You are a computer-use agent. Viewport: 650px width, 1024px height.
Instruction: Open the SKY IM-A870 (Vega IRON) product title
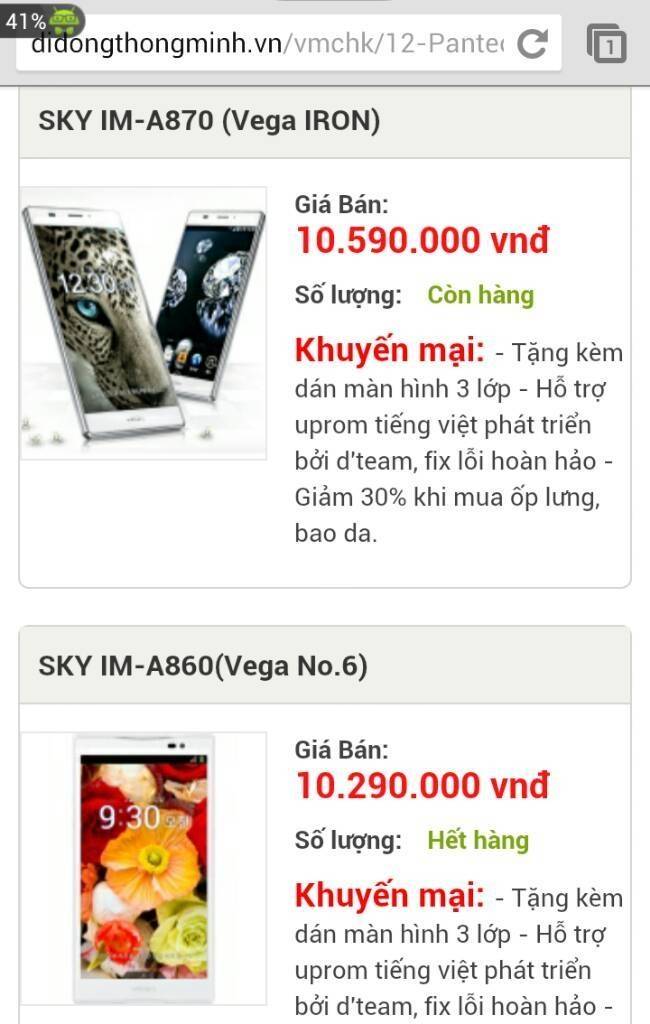(209, 121)
